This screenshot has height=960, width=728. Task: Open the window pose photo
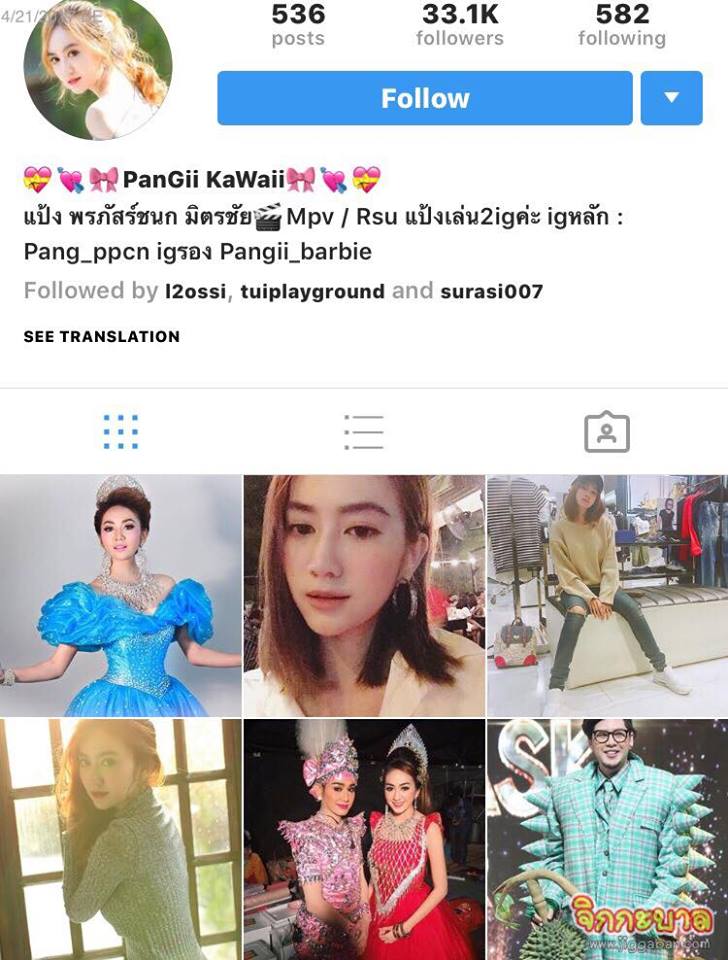point(120,840)
